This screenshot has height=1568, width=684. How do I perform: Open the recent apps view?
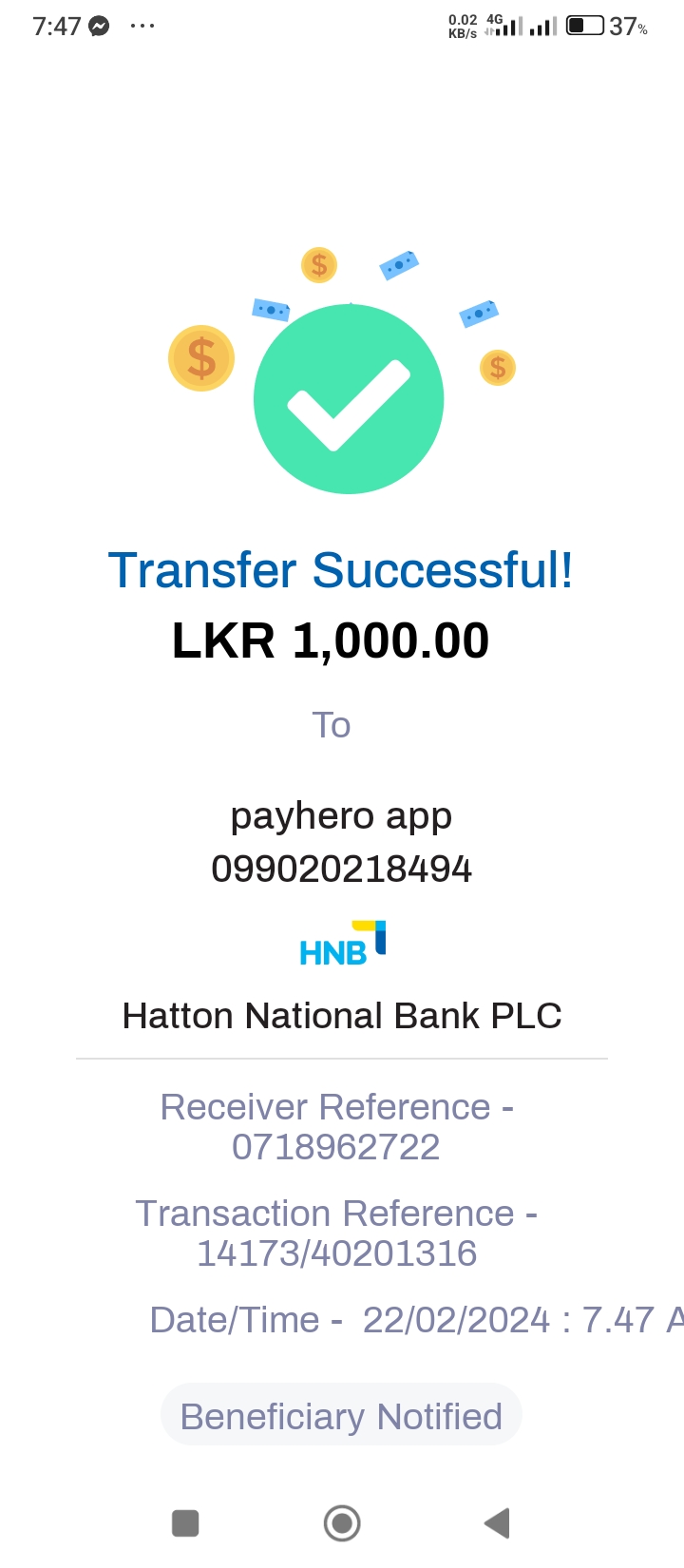(185, 1523)
